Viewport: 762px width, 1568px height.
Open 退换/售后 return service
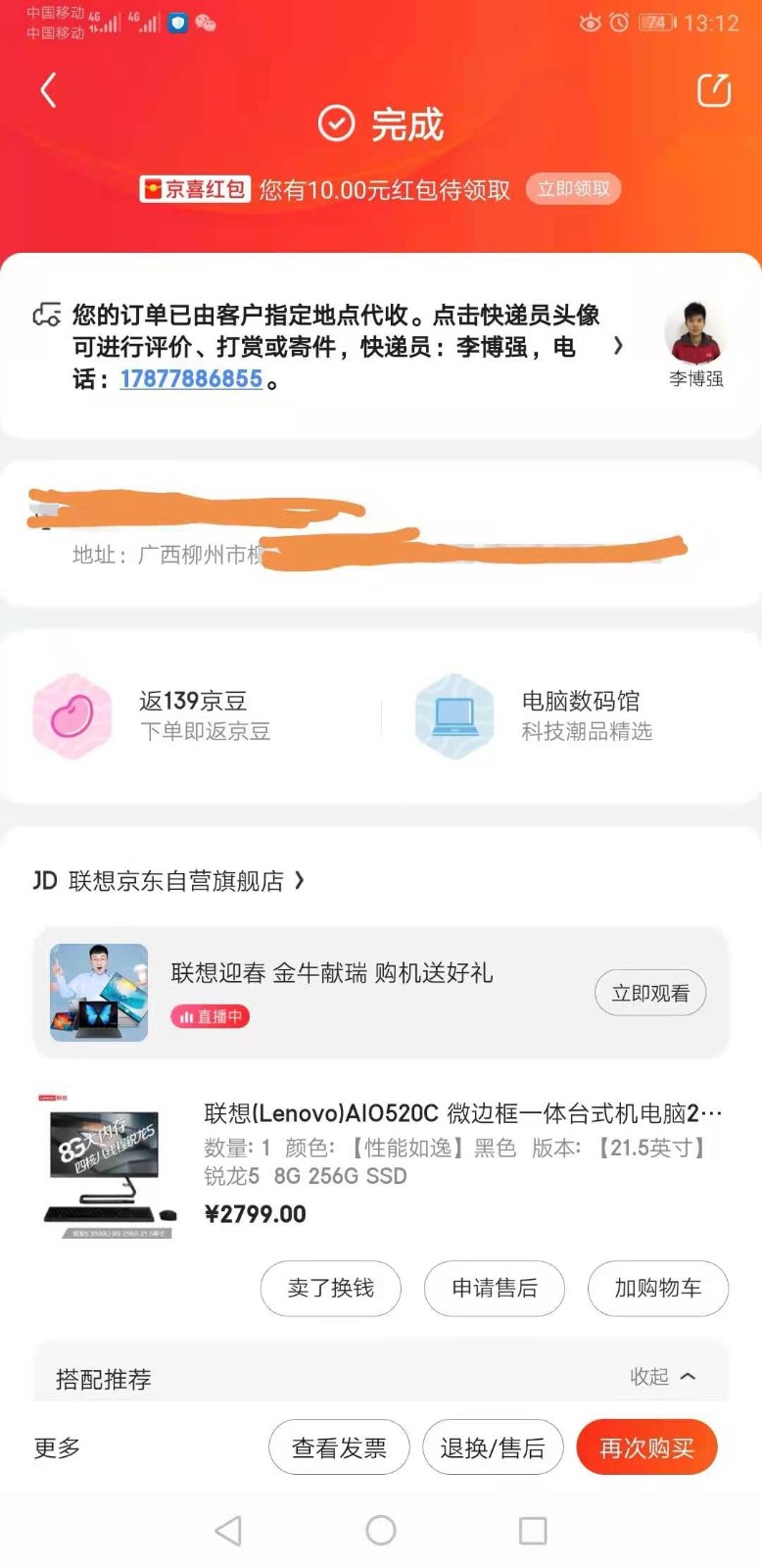pos(493,1447)
